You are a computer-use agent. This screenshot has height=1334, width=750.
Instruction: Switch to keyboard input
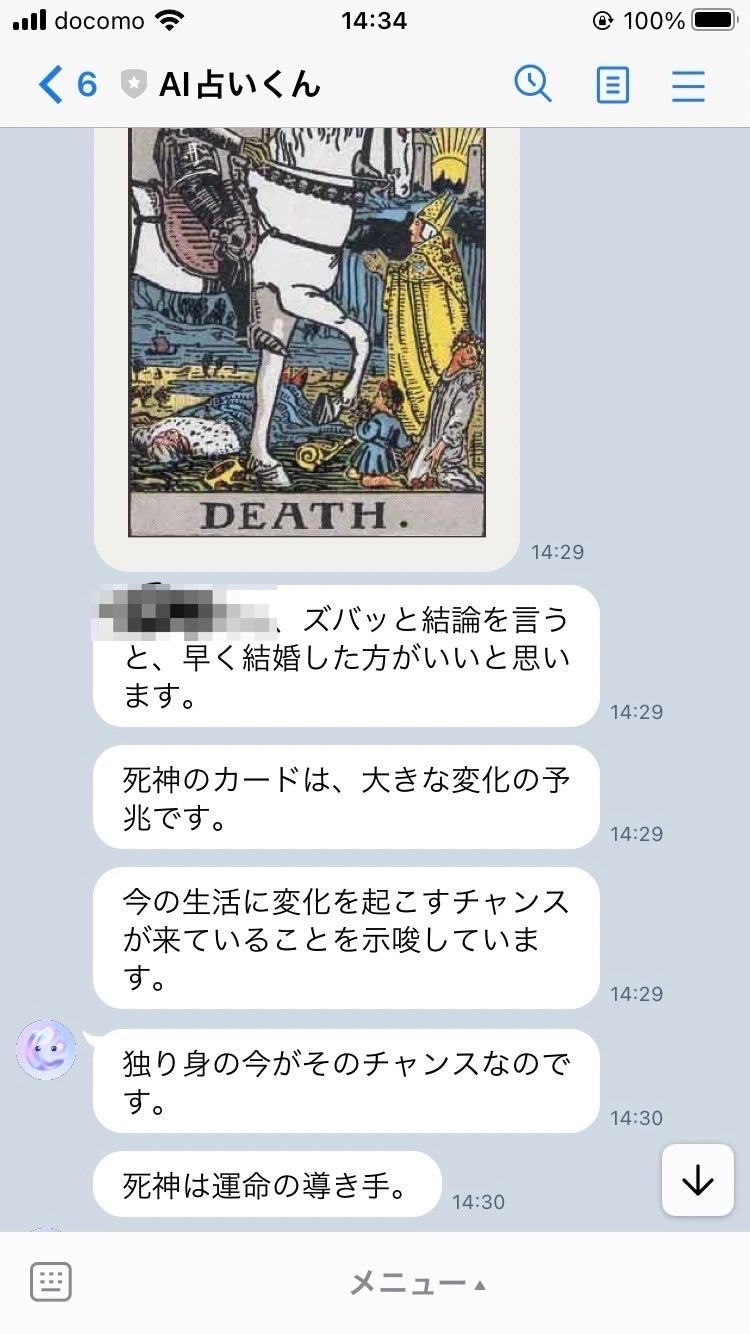pos(50,1282)
